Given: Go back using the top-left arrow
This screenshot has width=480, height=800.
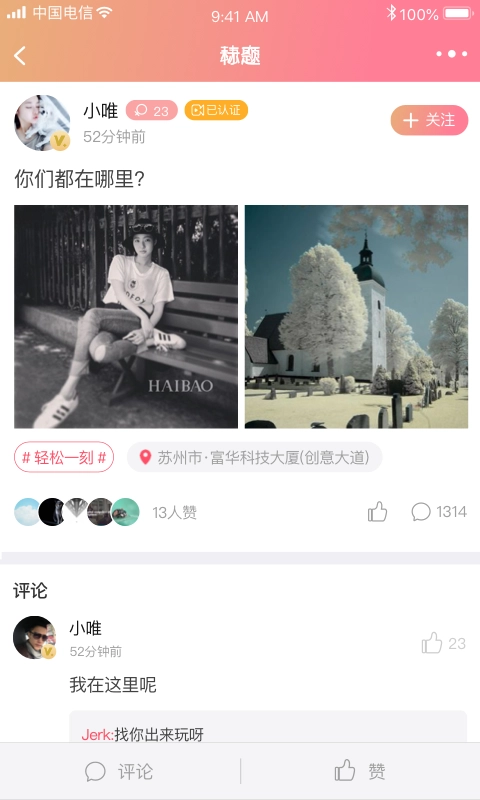Looking at the screenshot, I should [20, 55].
